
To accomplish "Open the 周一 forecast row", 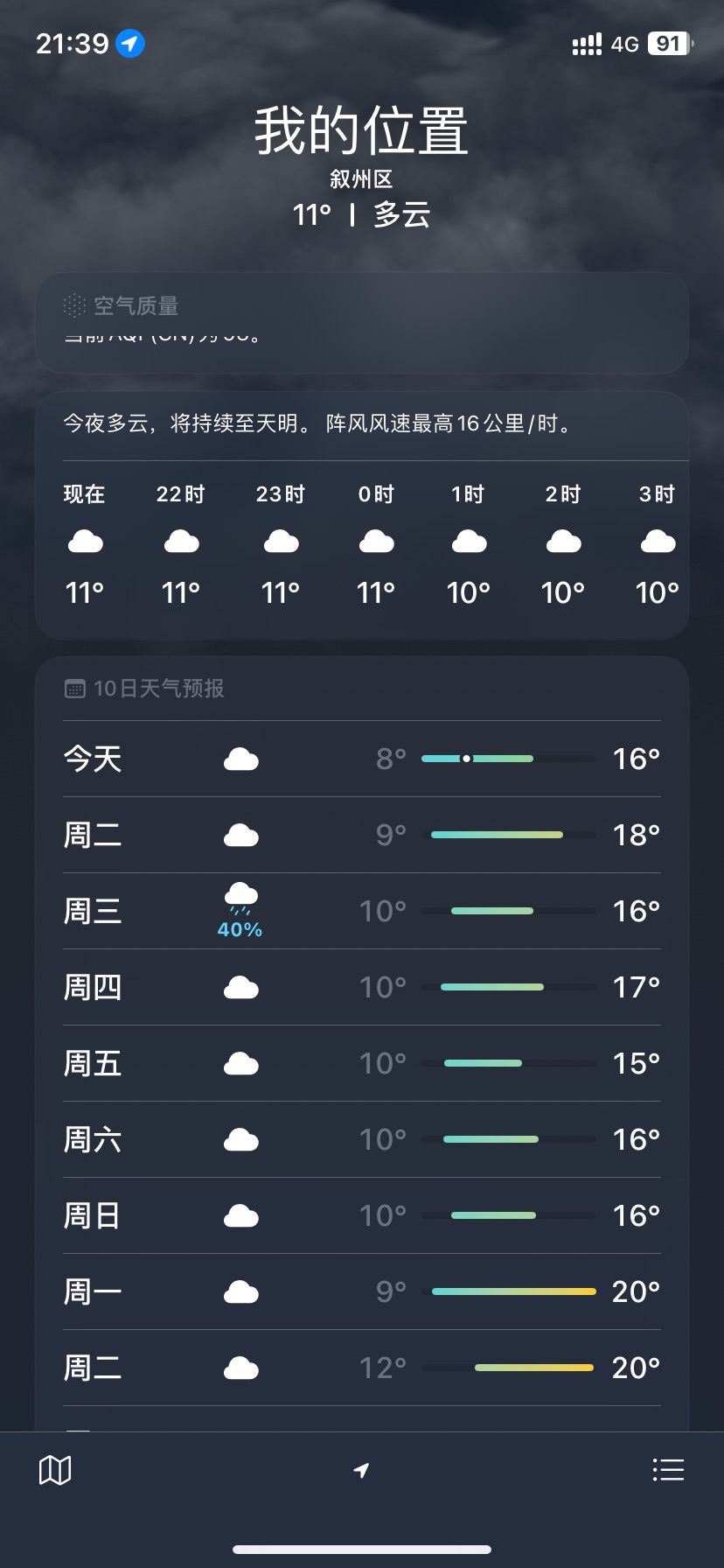I will tap(362, 1291).
